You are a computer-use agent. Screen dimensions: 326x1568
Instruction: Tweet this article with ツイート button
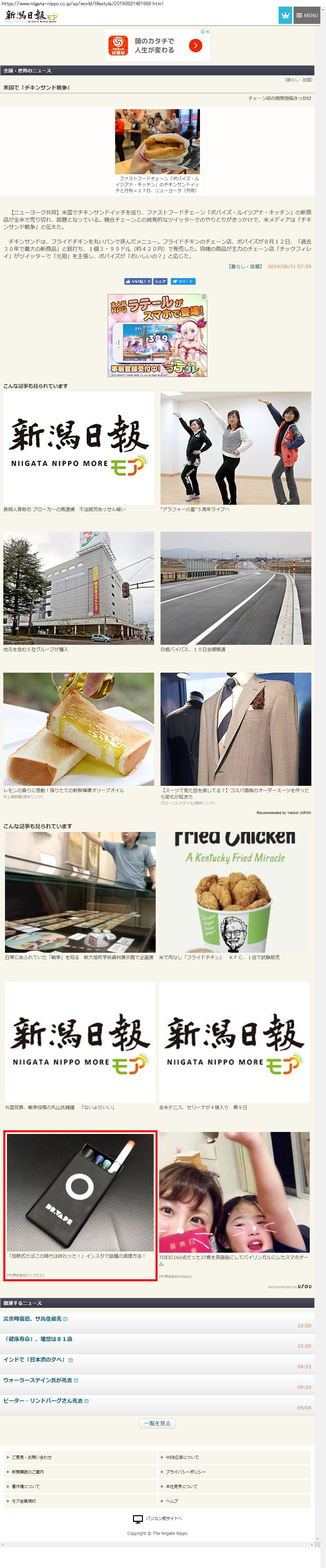(x=182, y=281)
